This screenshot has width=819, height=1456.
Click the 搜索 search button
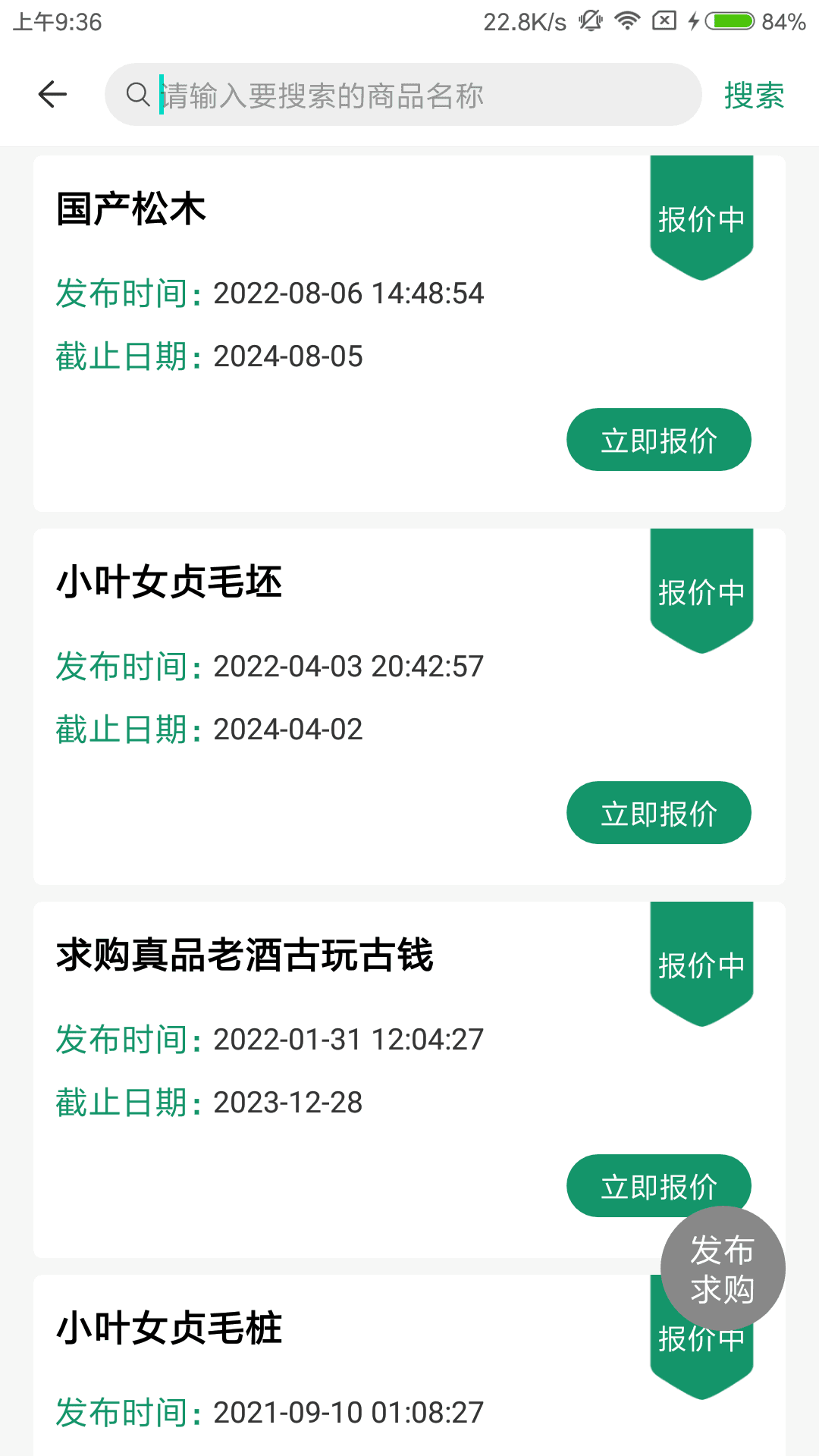tap(755, 96)
